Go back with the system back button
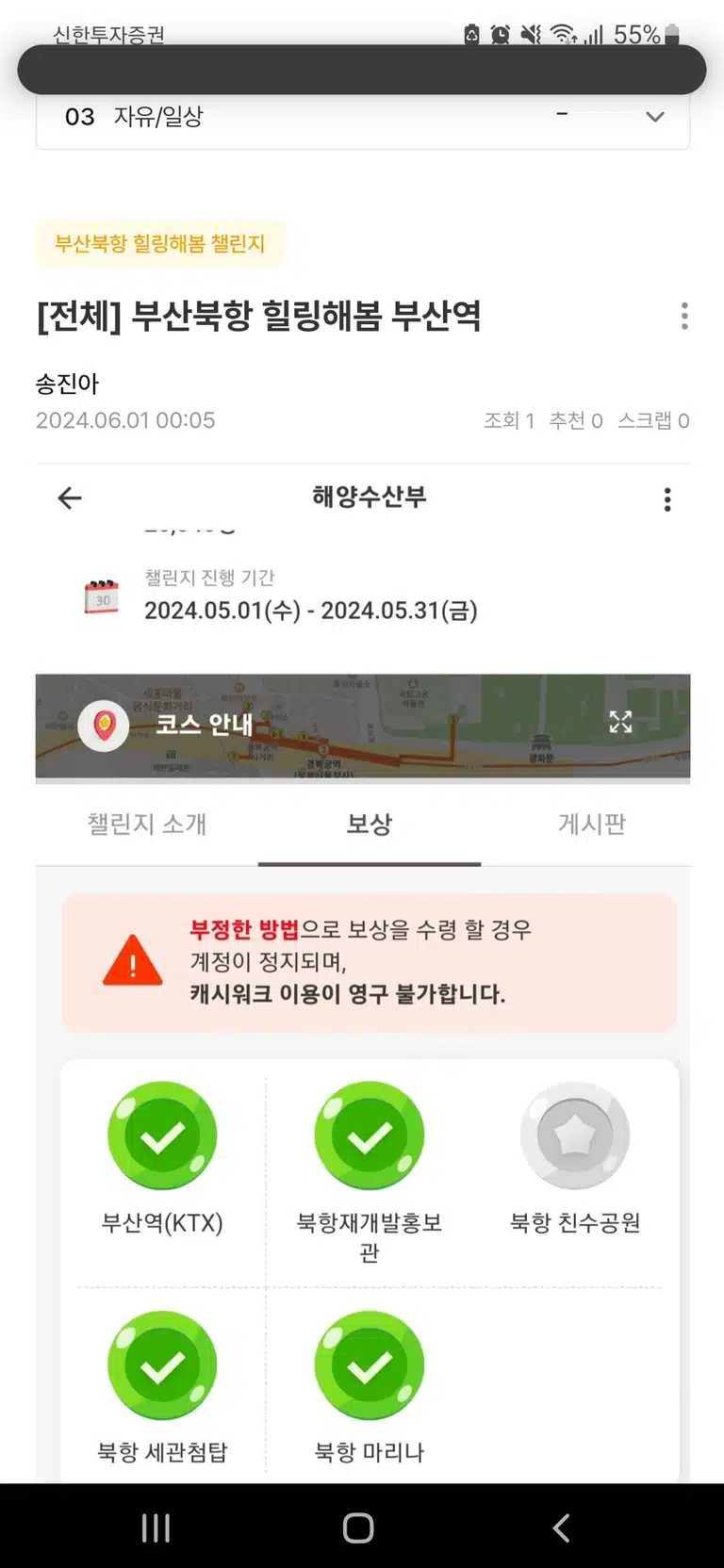Viewport: 724px width, 1568px height. 561,1527
